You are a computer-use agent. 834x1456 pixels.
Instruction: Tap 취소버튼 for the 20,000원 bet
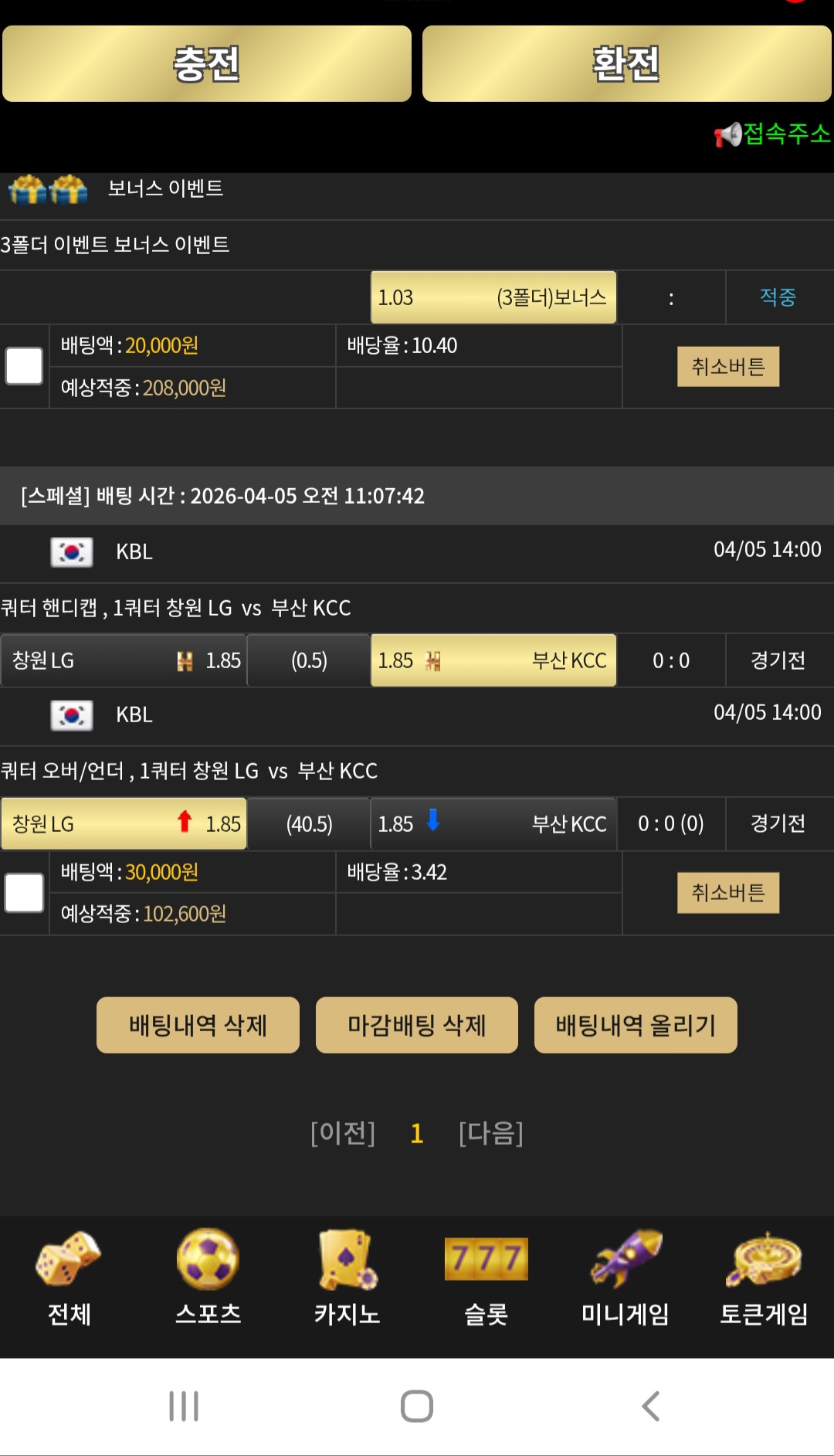click(x=727, y=367)
